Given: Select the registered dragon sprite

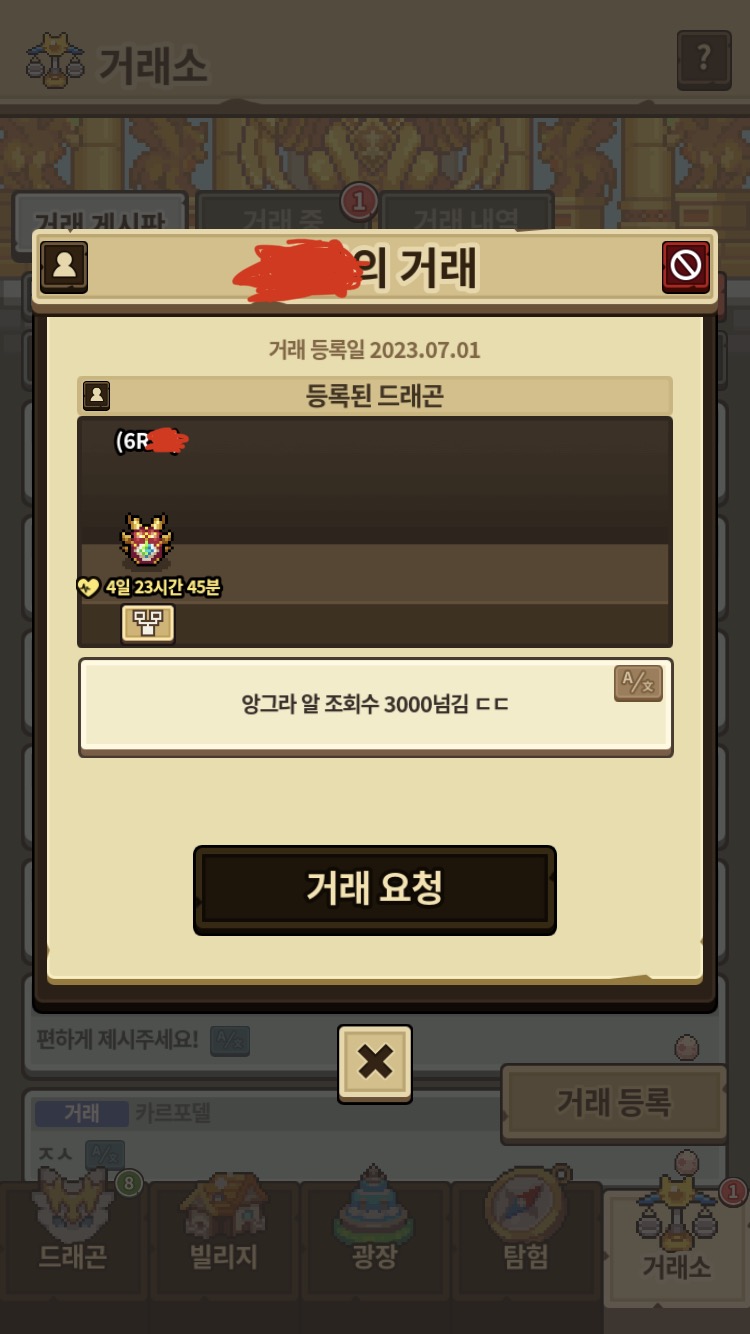Looking at the screenshot, I should [147, 543].
